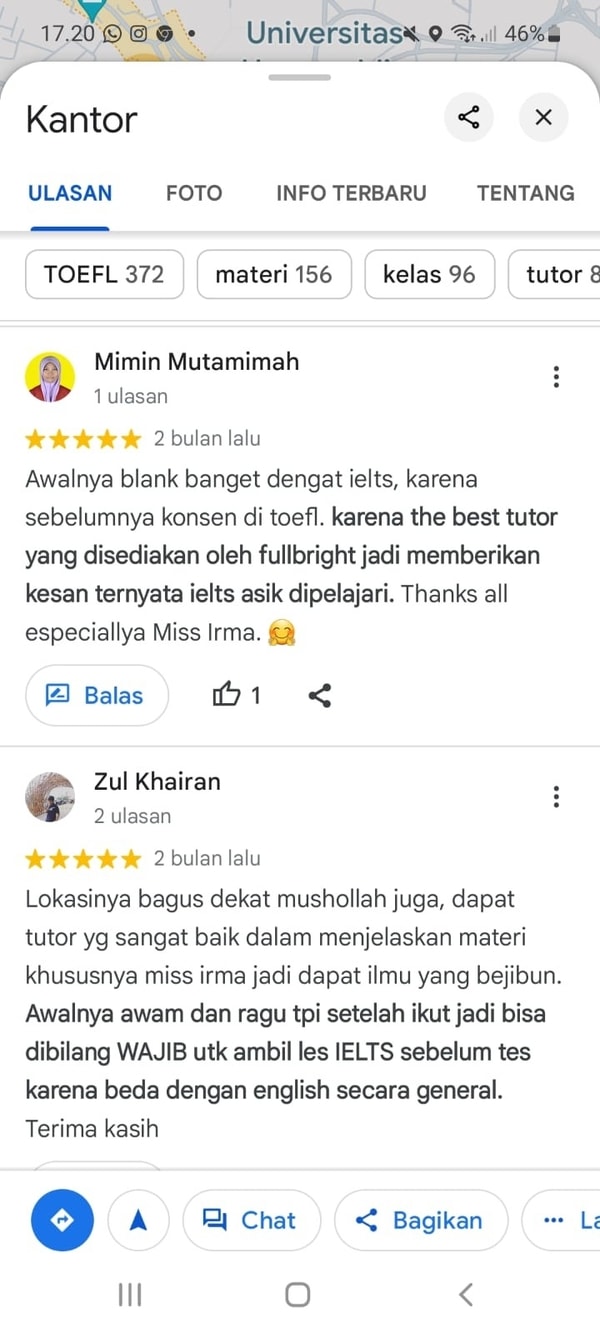The width and height of the screenshot is (600, 1333).
Task: Open Chat with this business
Action: [x=251, y=1220]
